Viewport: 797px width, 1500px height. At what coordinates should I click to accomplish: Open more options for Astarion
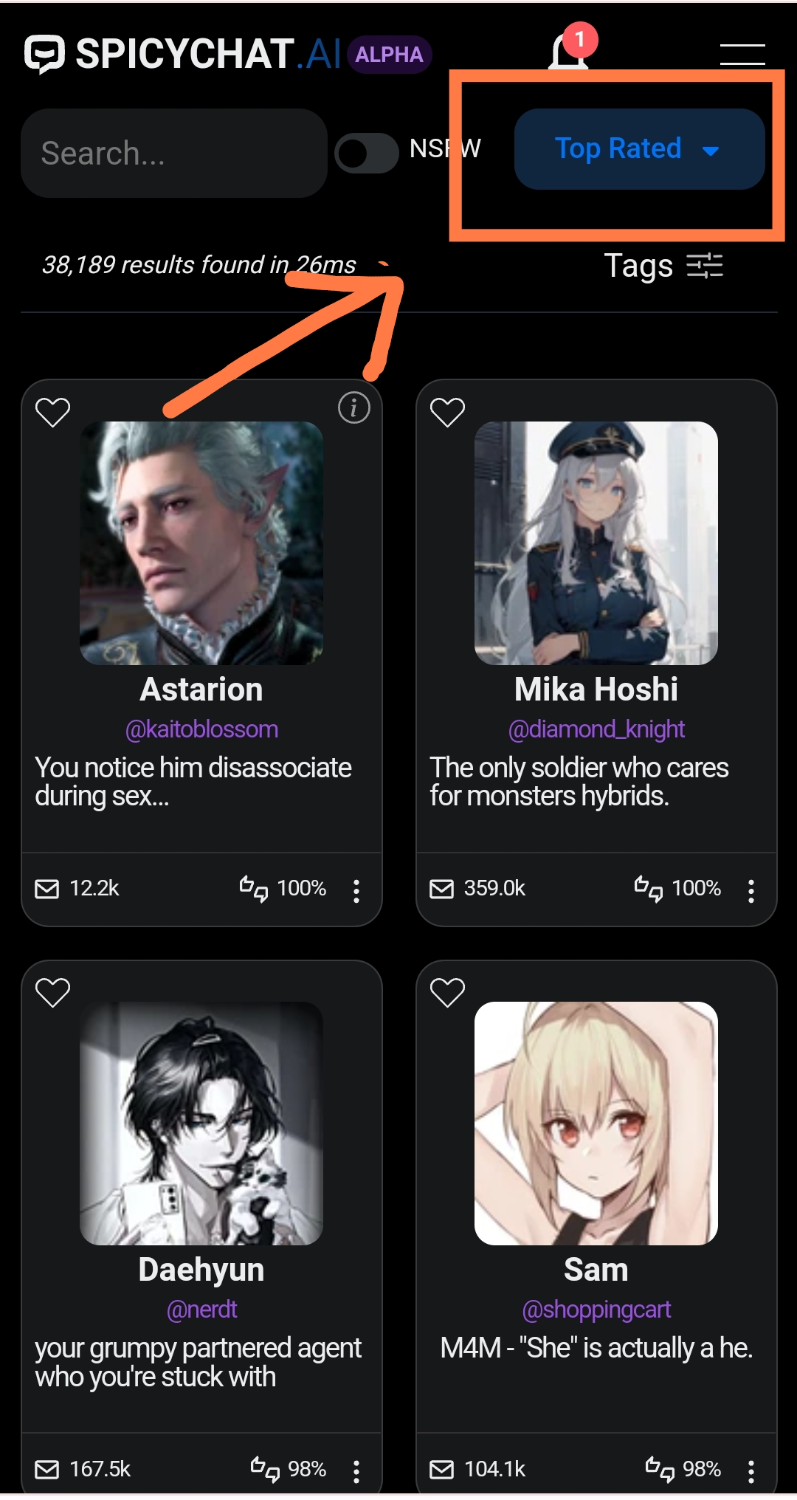click(x=357, y=890)
